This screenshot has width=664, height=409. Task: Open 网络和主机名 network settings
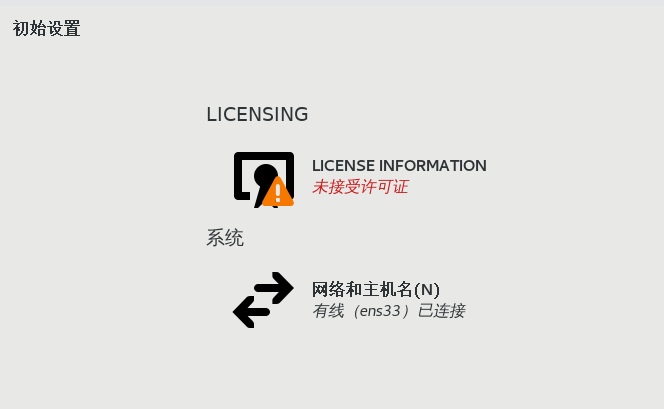pyautogui.click(x=375, y=290)
